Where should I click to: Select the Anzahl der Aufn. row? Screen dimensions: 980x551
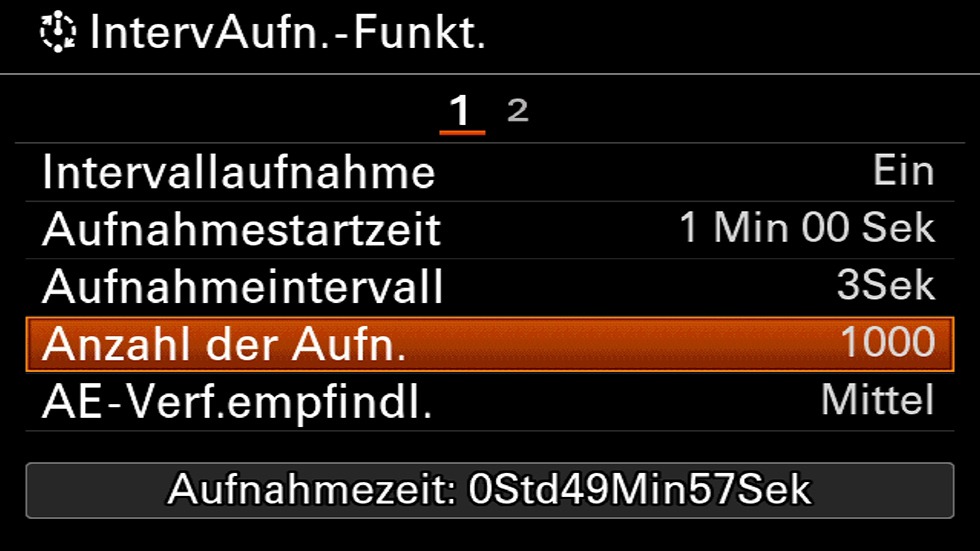[488, 344]
